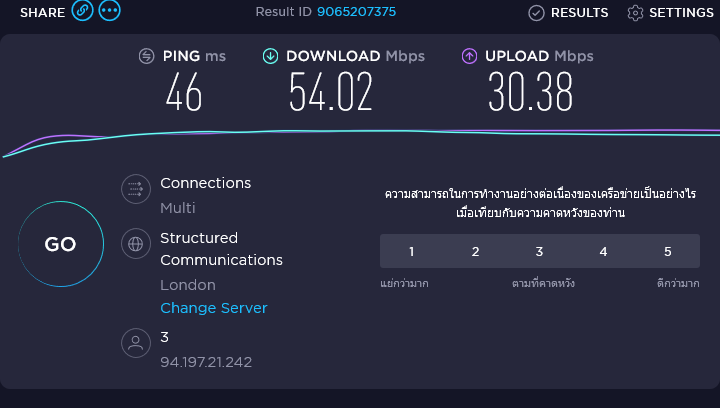Screen dimensions: 720x408
Task: Rate network performance as 2
Action: point(476,252)
